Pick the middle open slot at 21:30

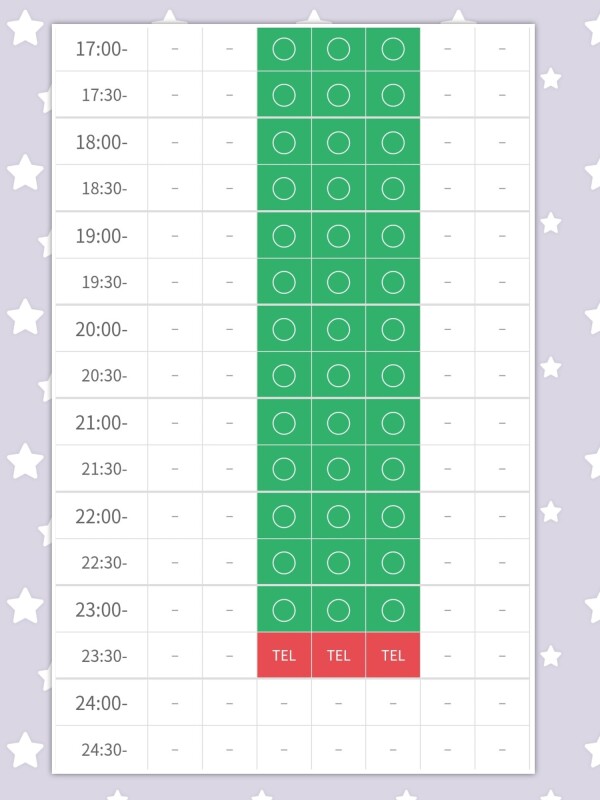click(x=338, y=469)
